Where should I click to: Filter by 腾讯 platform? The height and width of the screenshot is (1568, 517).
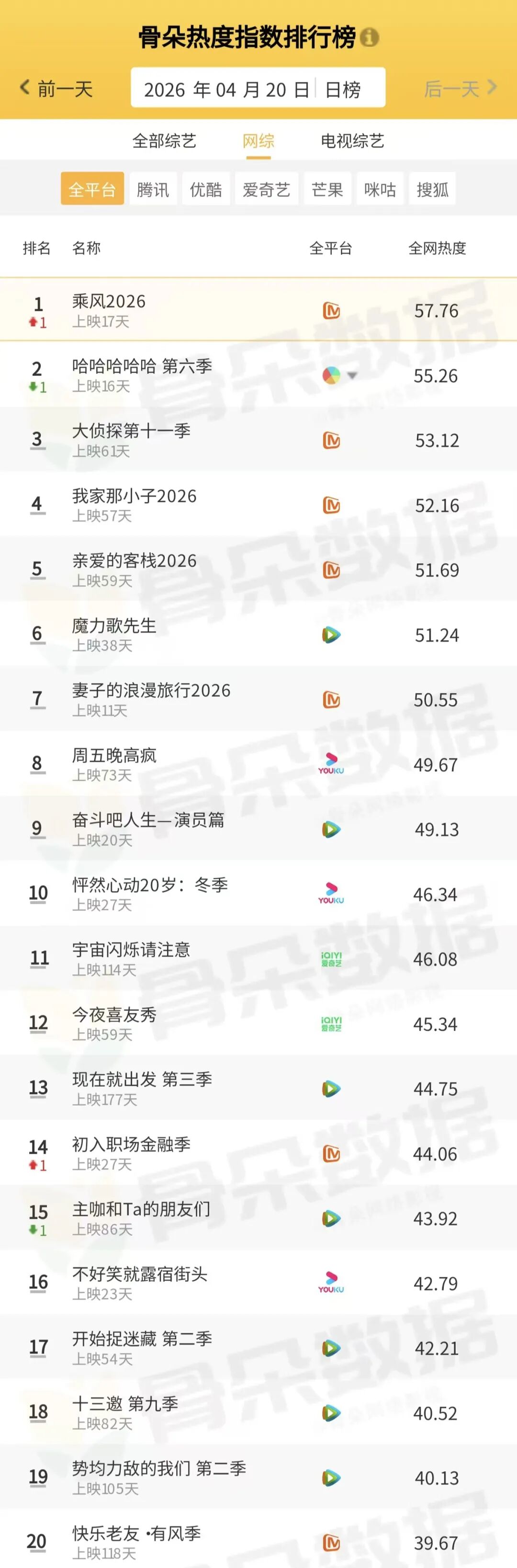tap(153, 189)
